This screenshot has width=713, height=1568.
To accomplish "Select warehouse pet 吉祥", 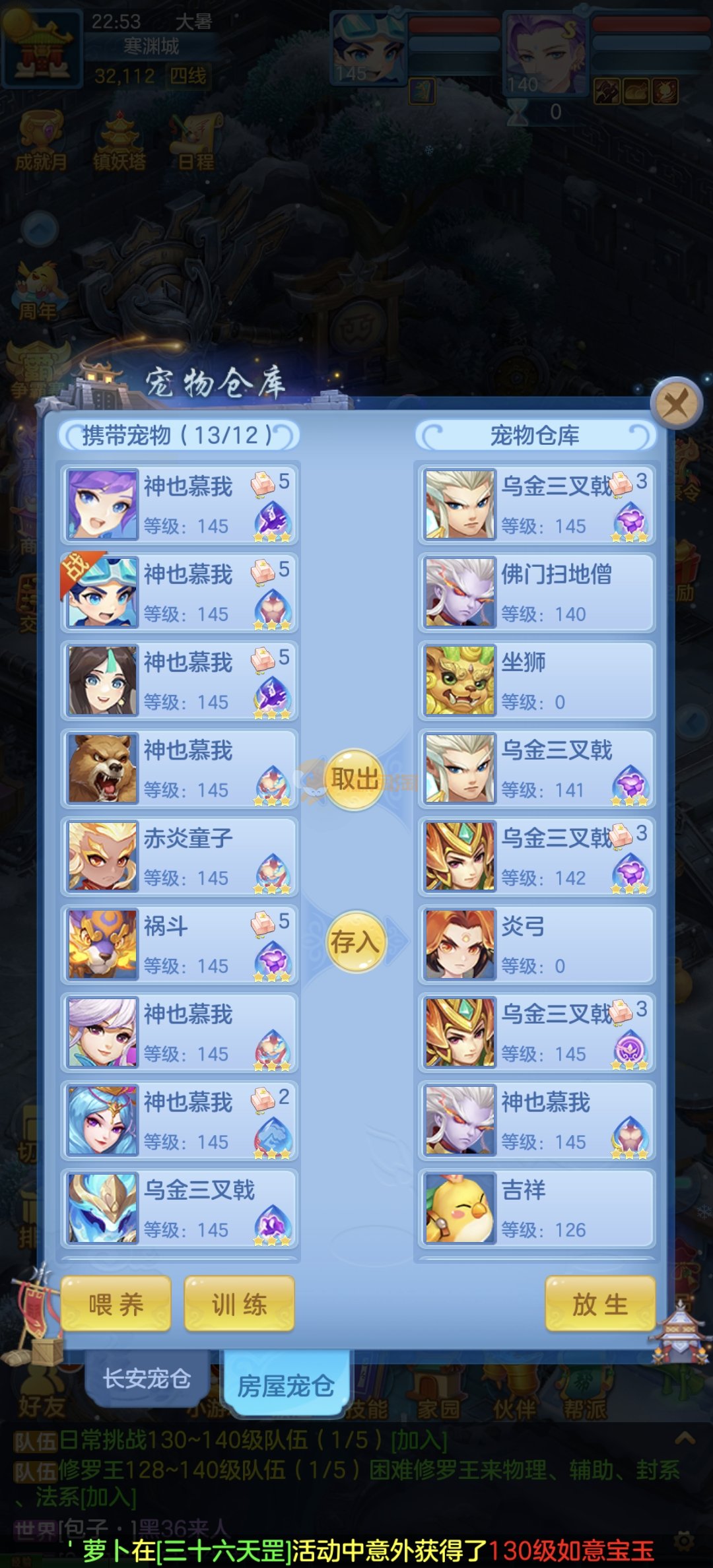I will point(536,1208).
